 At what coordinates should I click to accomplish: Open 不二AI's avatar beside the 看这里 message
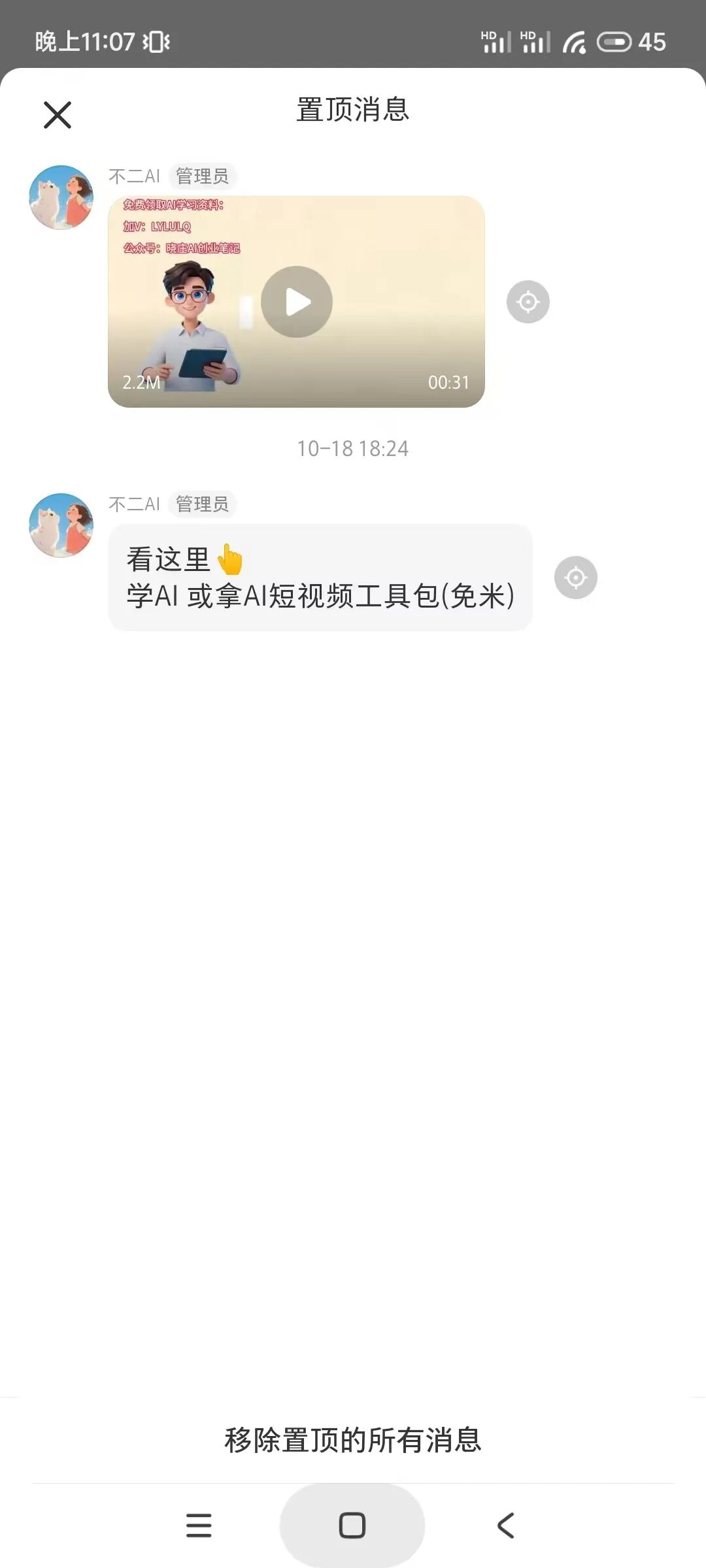coord(61,525)
